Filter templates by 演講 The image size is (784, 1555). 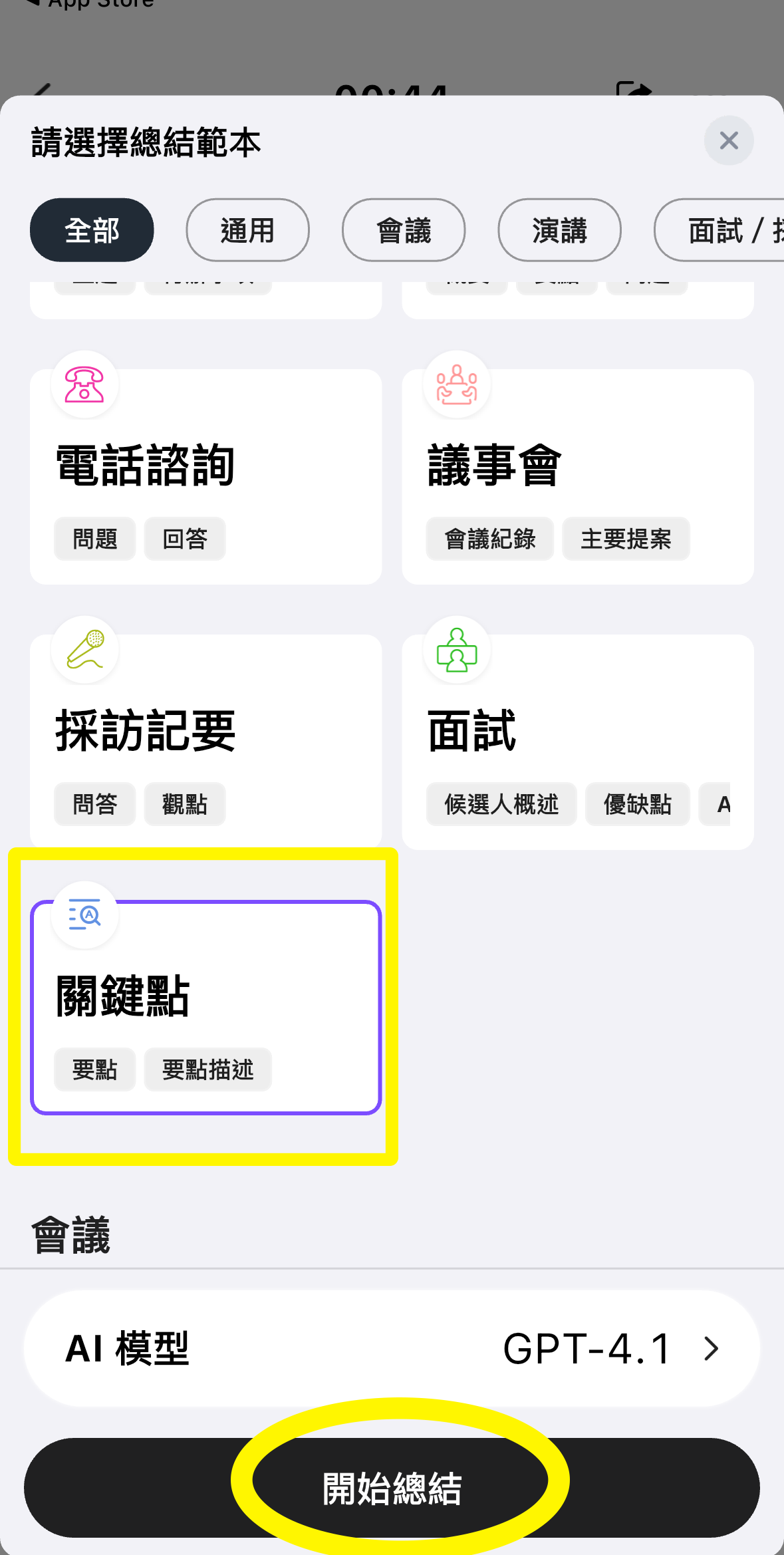[559, 230]
